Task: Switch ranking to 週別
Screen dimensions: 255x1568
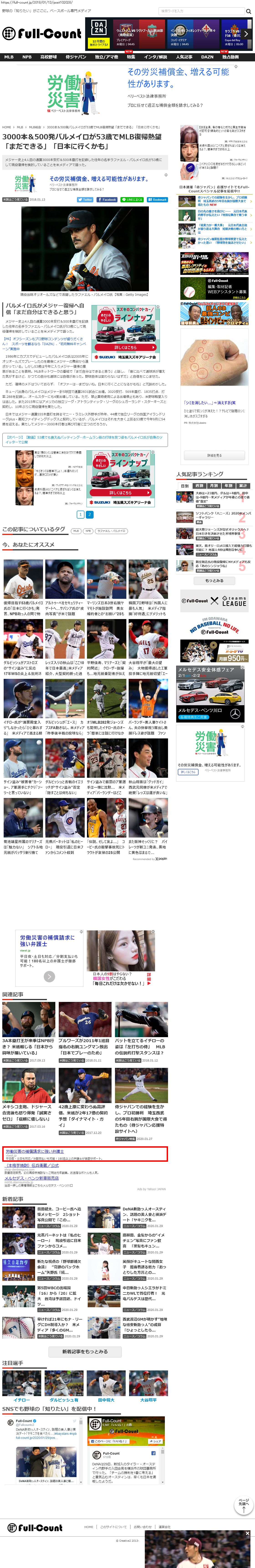Action: 199,485
